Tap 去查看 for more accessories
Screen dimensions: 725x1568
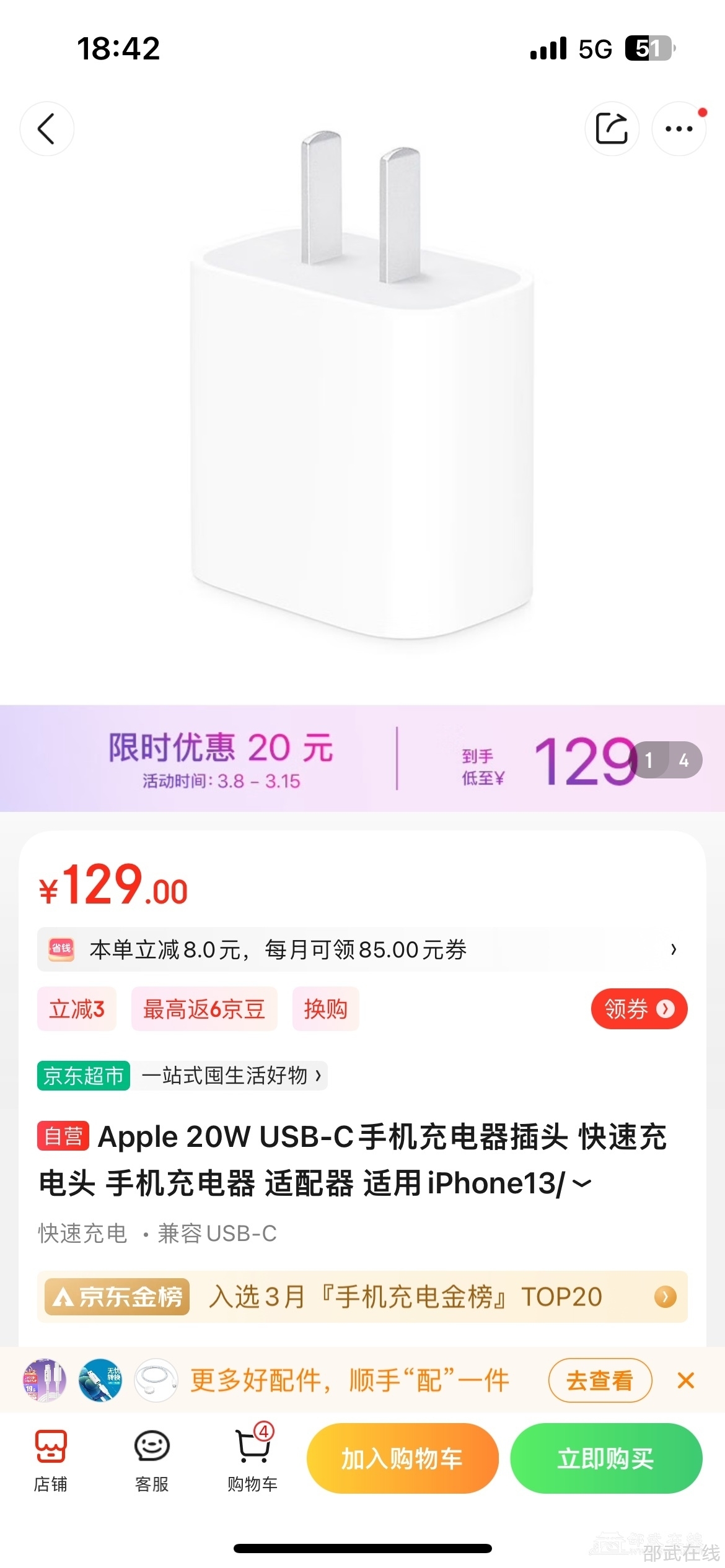click(599, 1380)
